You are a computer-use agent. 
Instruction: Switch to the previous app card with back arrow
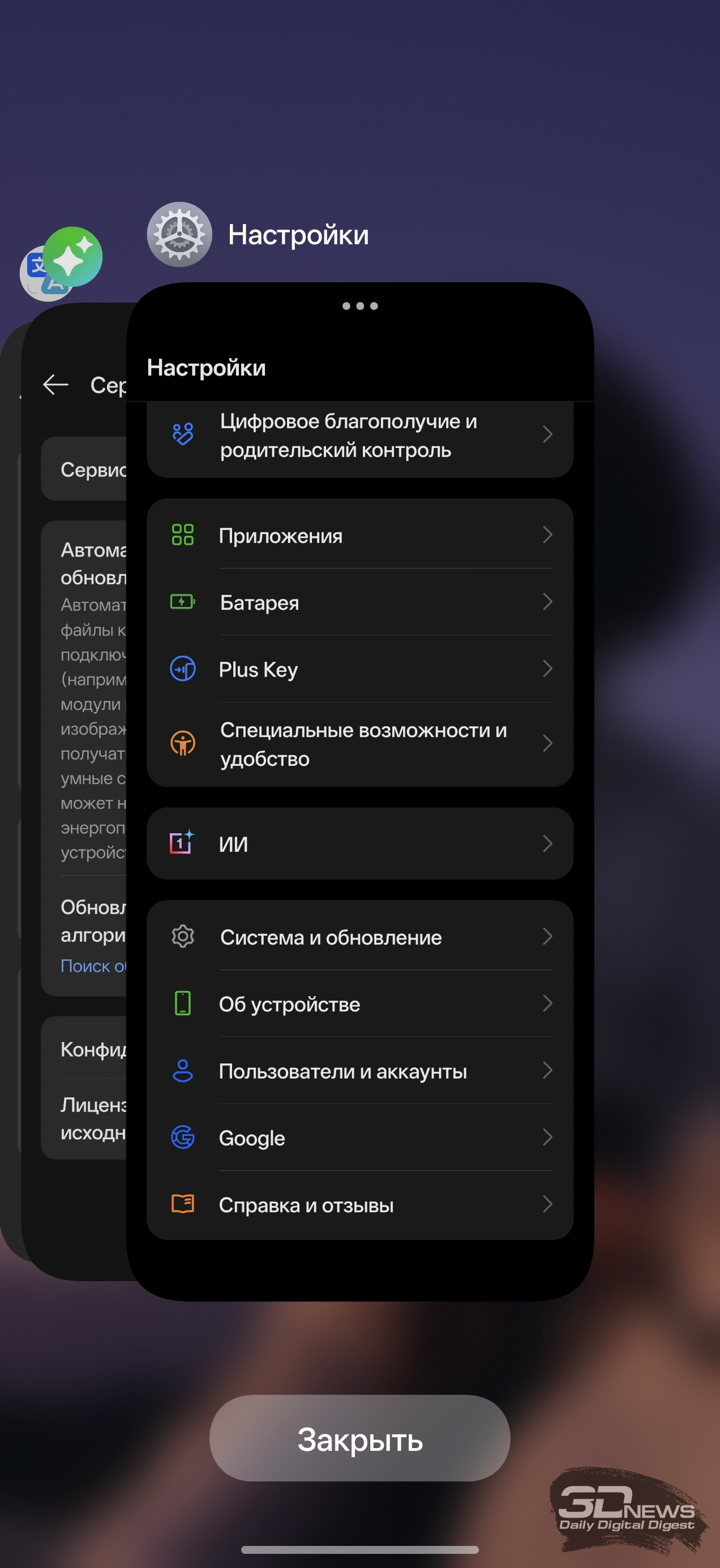(x=73, y=730)
